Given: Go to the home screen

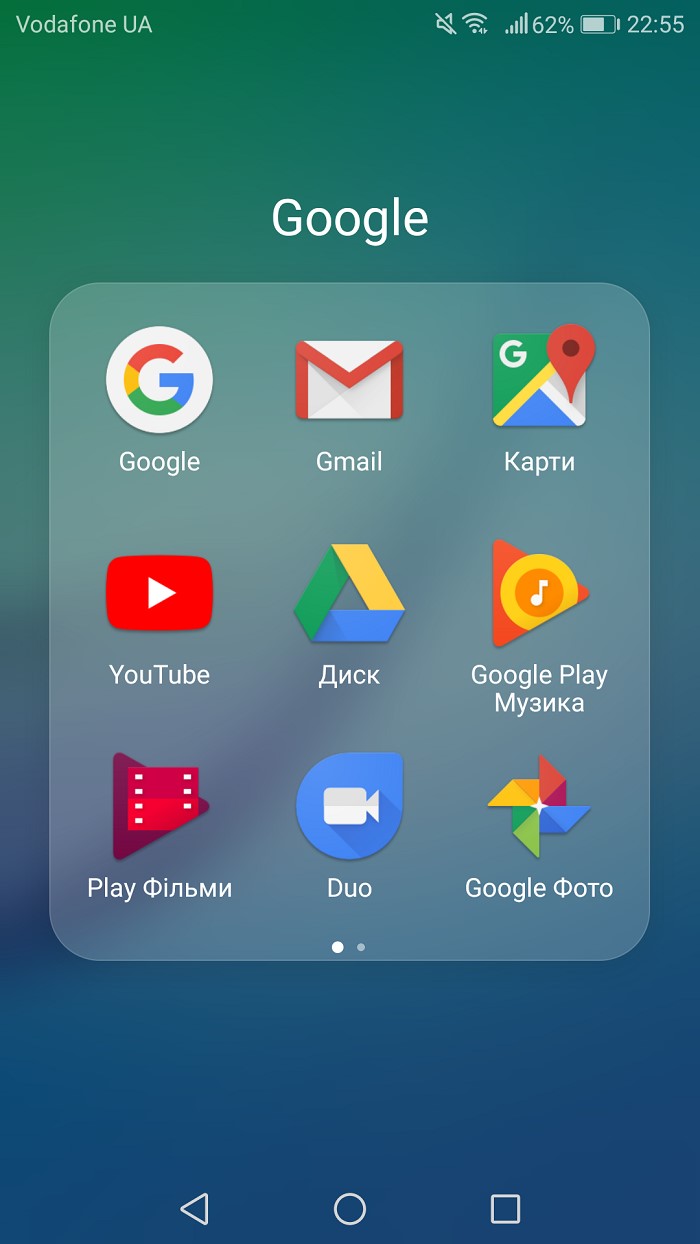Looking at the screenshot, I should [350, 1208].
